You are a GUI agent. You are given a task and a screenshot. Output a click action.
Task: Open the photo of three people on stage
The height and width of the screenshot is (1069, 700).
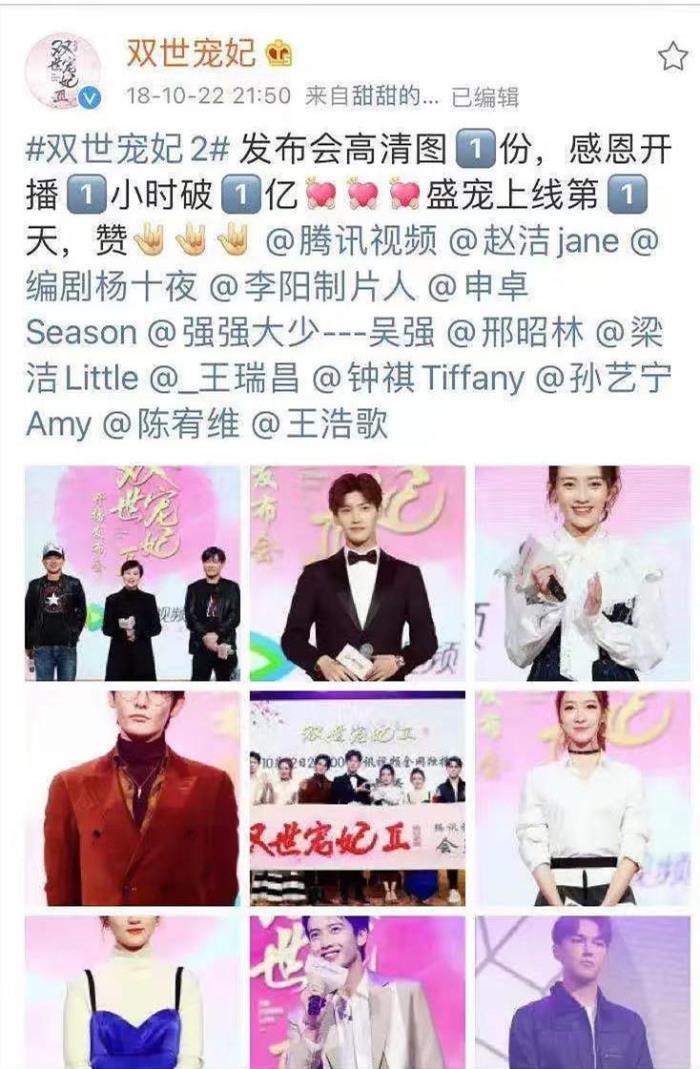tap(133, 574)
